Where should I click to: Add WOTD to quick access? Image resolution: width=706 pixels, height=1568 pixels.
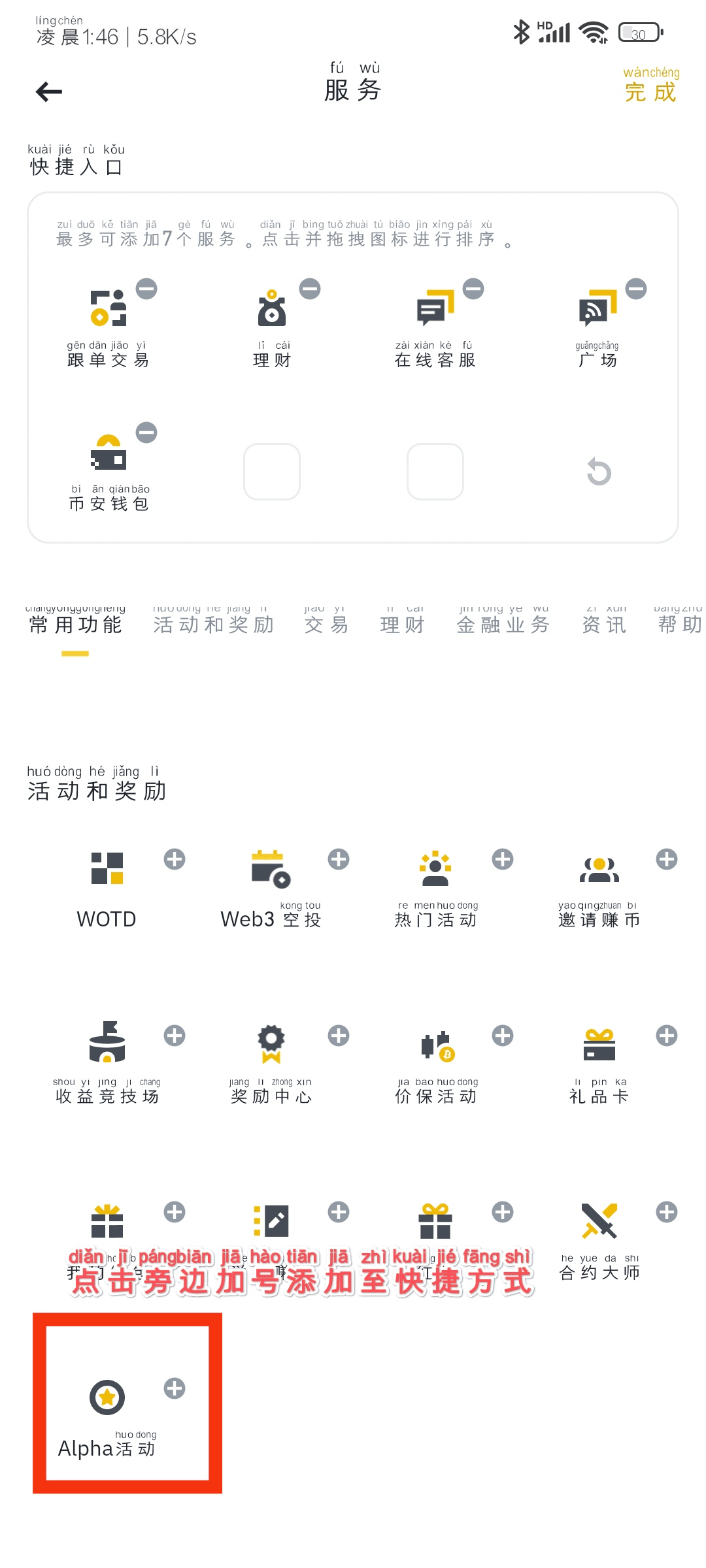(x=175, y=859)
